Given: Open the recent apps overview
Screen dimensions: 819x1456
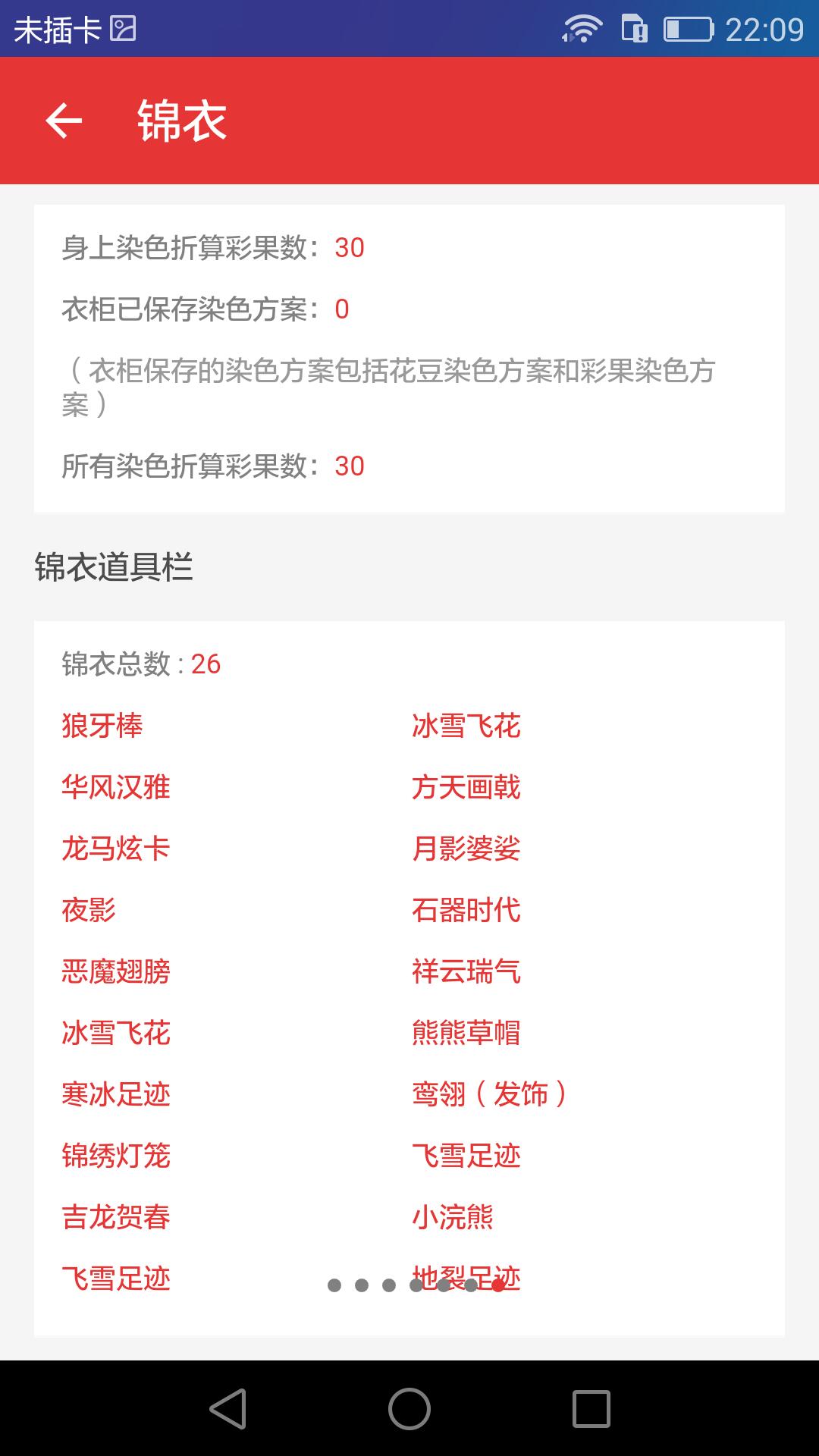Looking at the screenshot, I should (591, 1409).
